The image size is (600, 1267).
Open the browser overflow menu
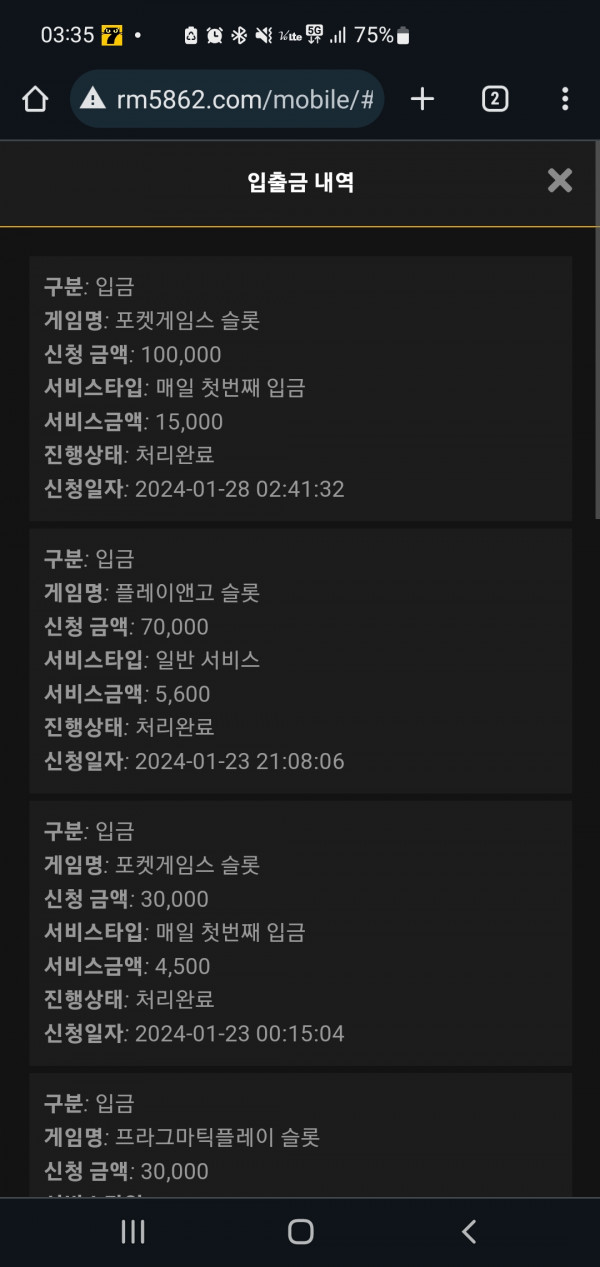pyautogui.click(x=565, y=98)
